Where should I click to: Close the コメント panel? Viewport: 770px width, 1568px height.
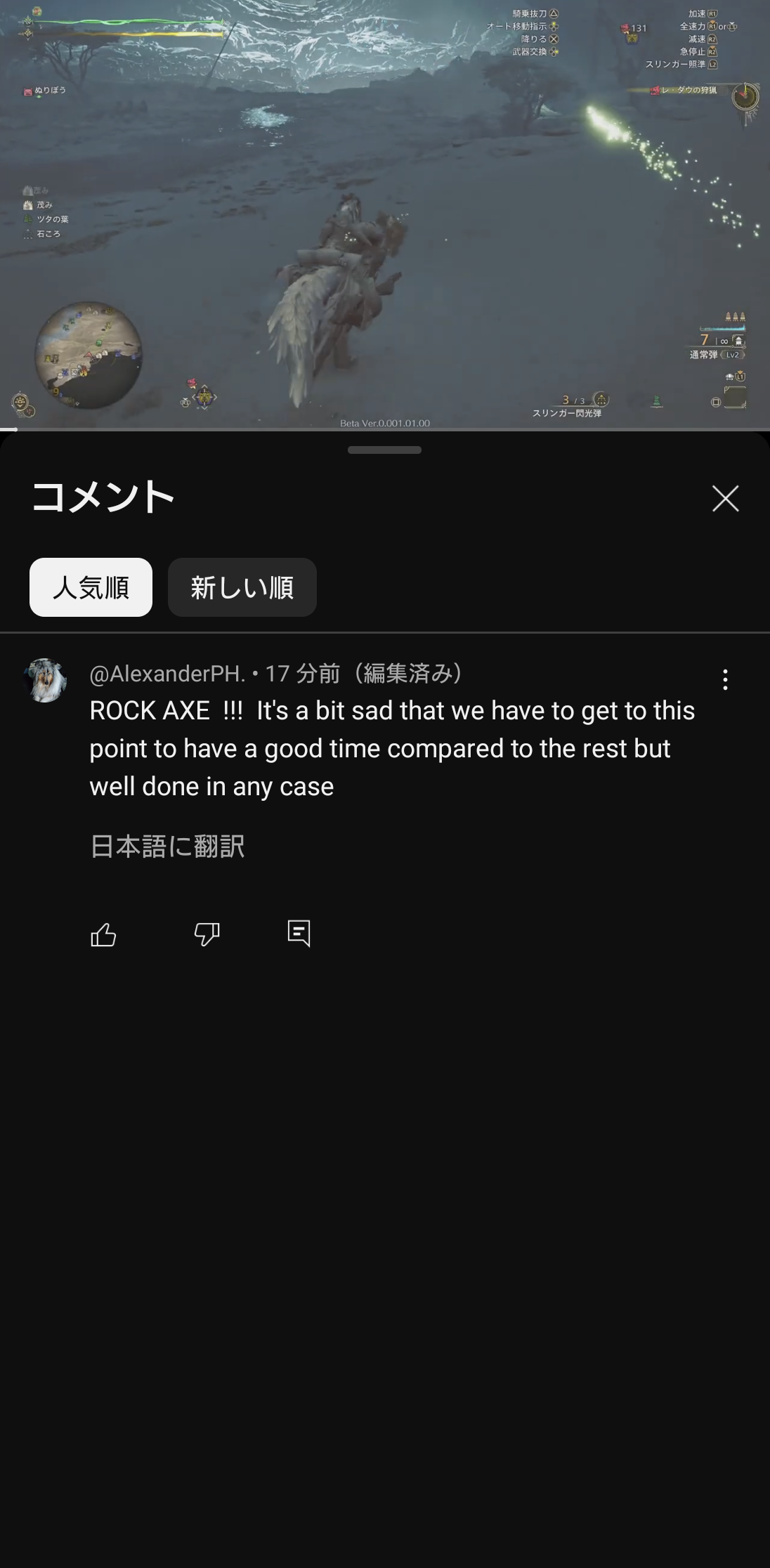tap(725, 498)
